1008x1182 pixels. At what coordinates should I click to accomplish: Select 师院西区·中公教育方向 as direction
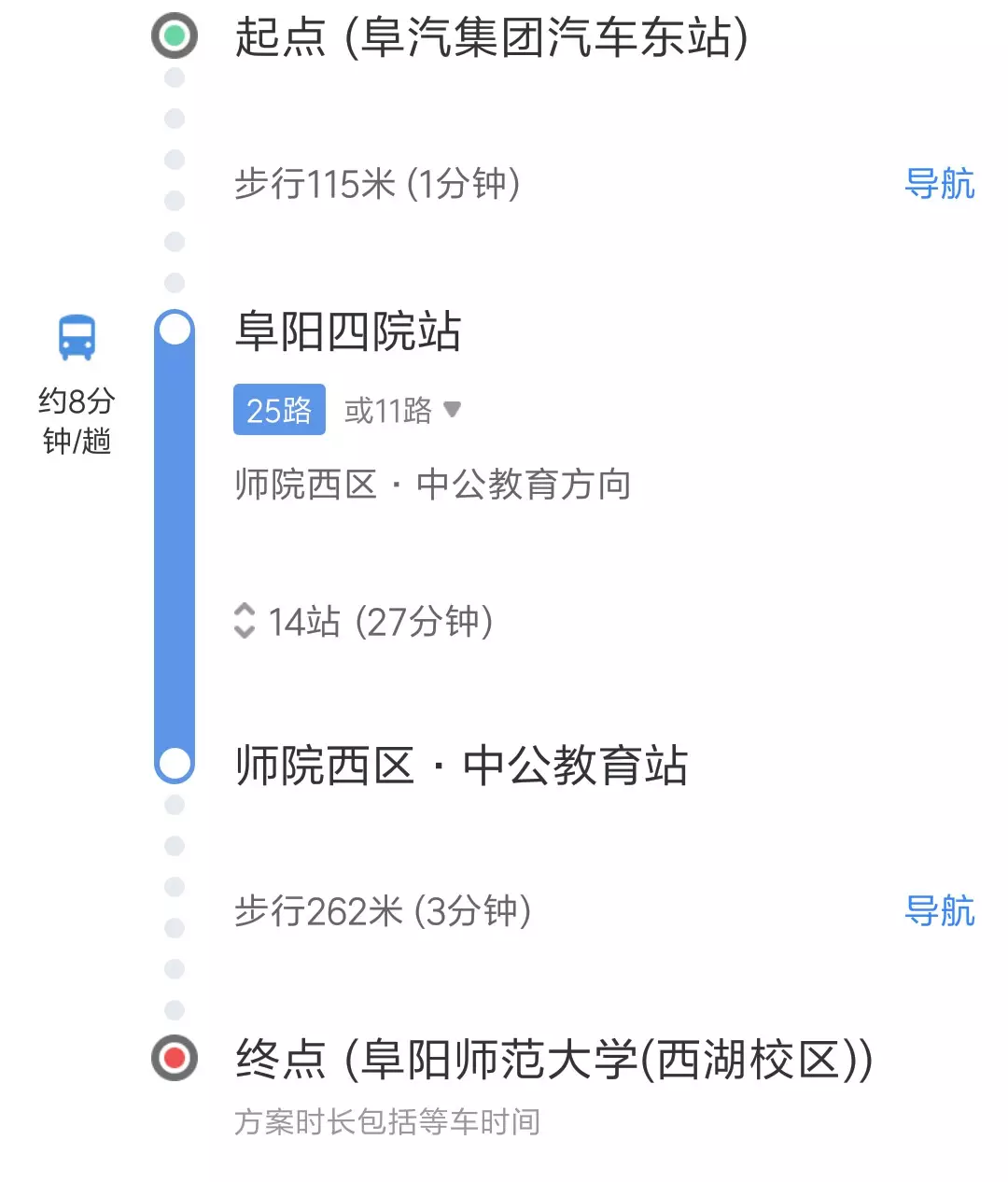(433, 485)
